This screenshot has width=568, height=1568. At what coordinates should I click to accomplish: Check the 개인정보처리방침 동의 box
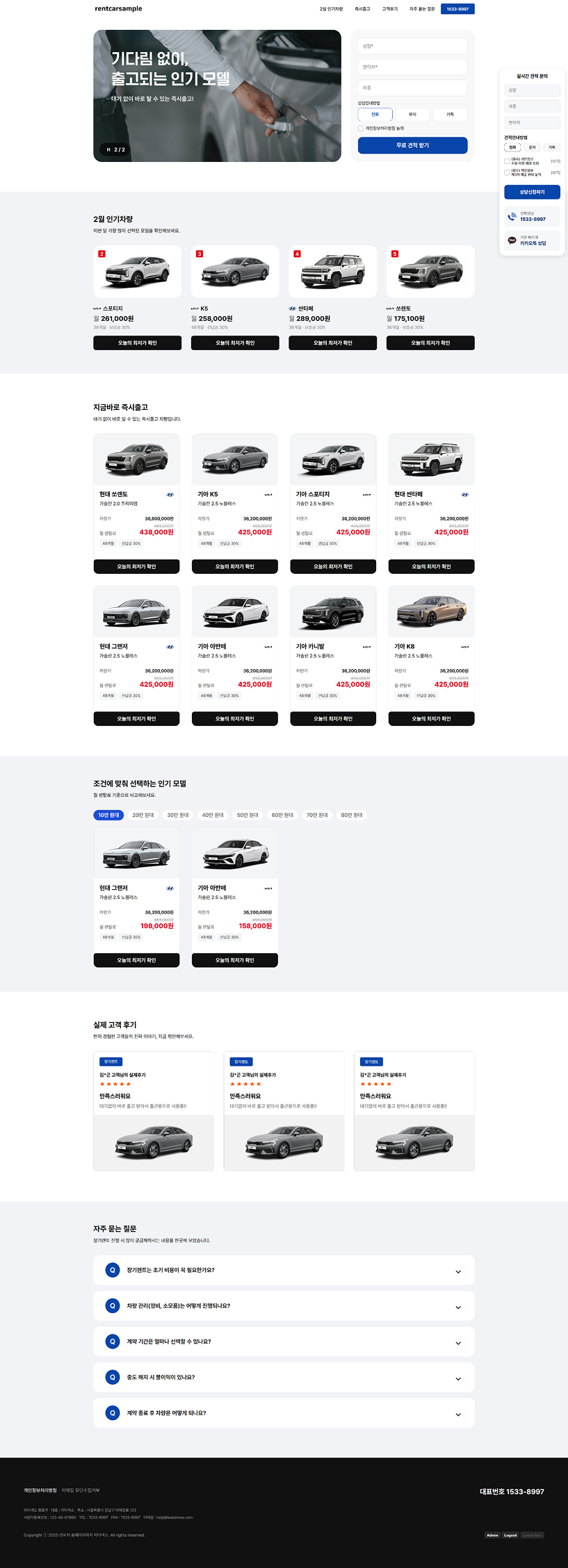[x=361, y=129]
